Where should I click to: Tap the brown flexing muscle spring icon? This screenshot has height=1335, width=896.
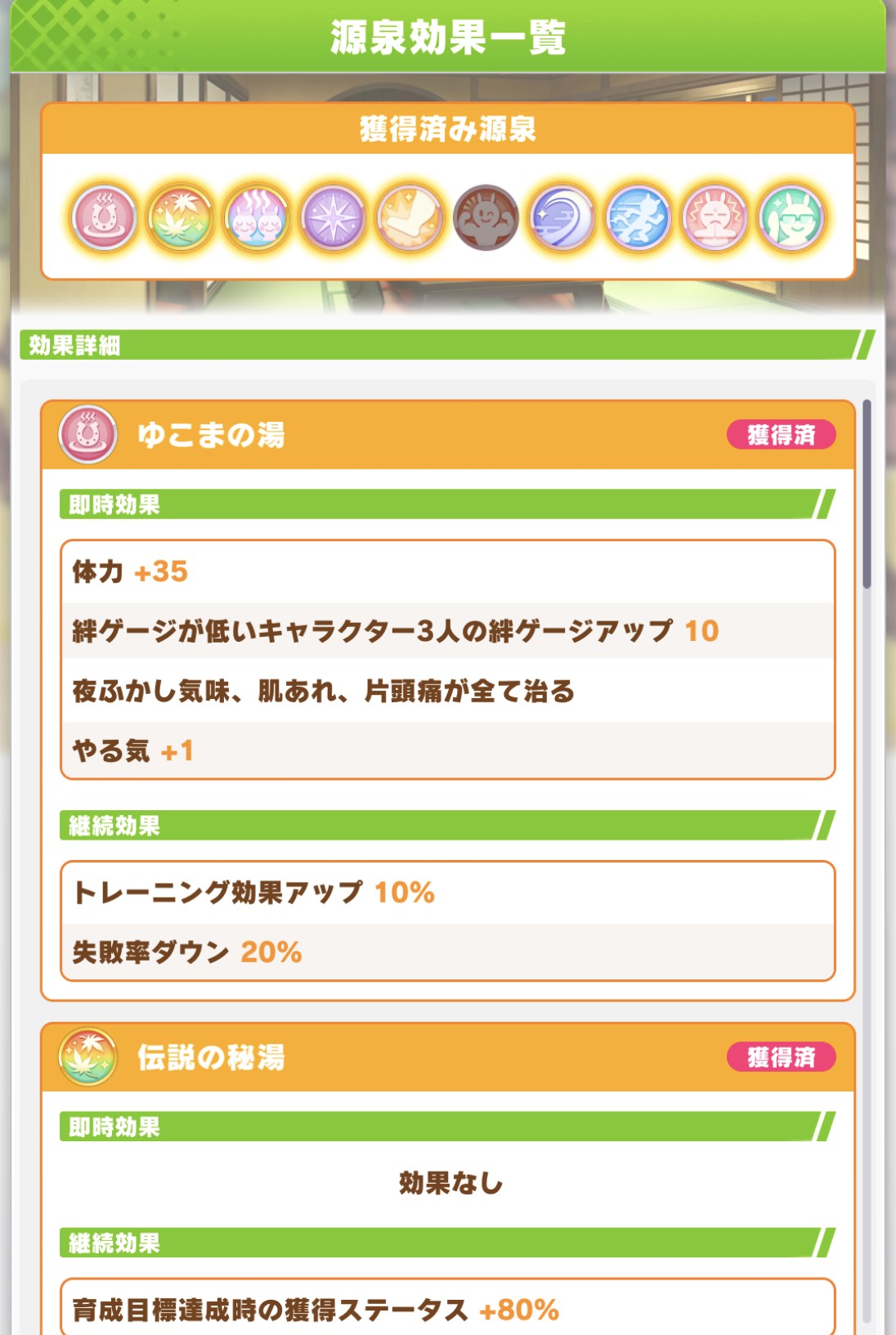coord(486,218)
